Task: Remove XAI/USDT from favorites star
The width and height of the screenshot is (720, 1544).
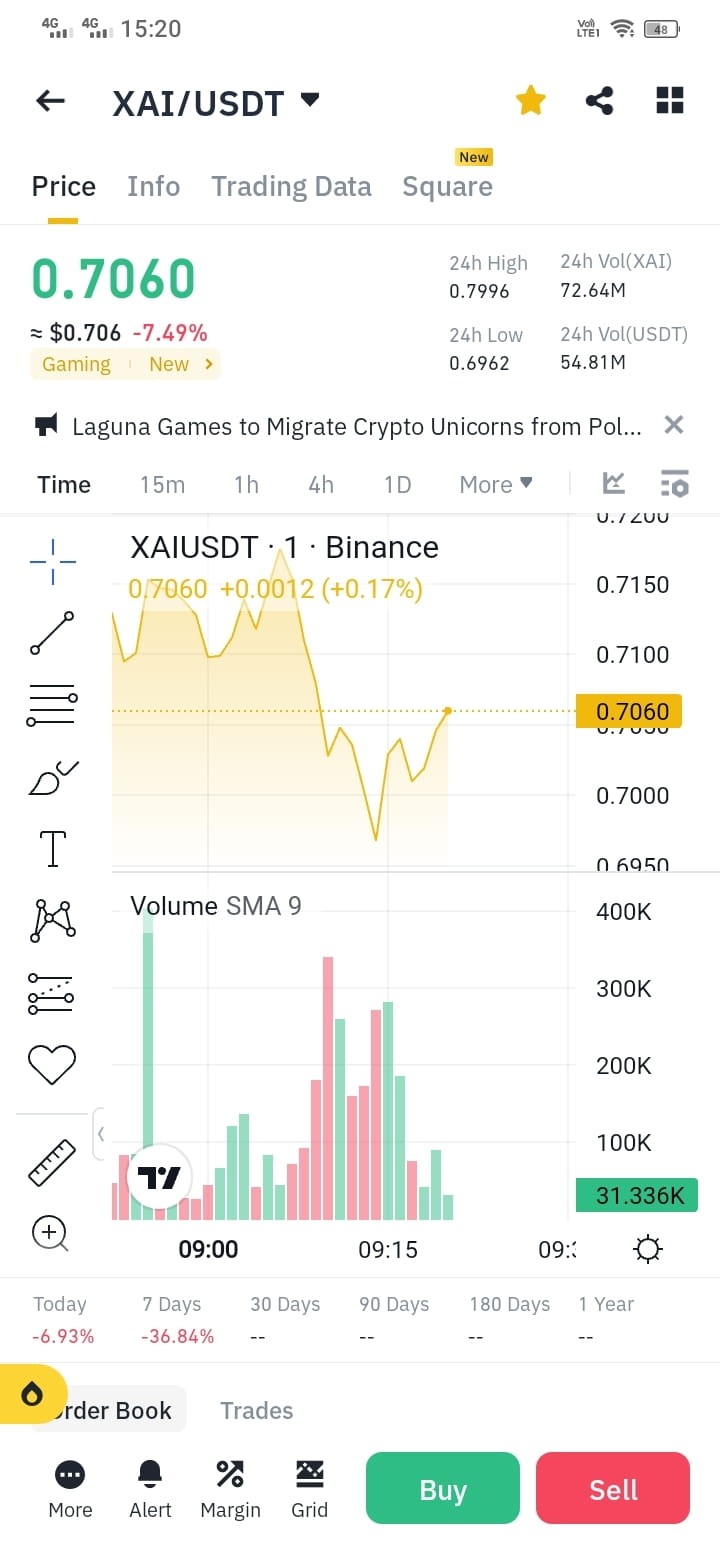Action: pos(530,100)
